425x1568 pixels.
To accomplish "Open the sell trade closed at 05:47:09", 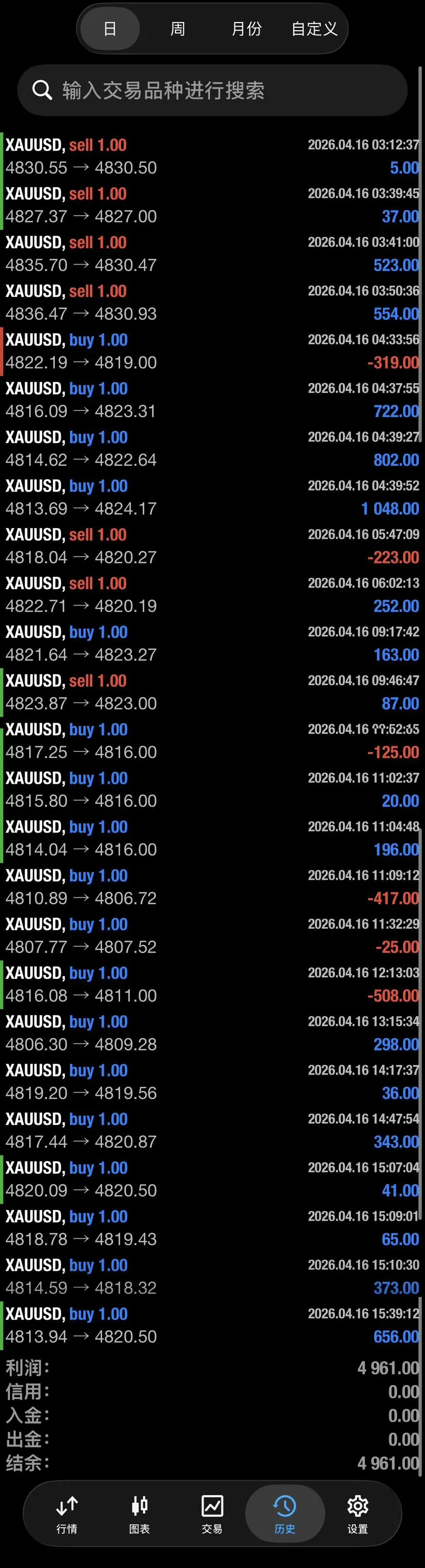I will (x=212, y=546).
